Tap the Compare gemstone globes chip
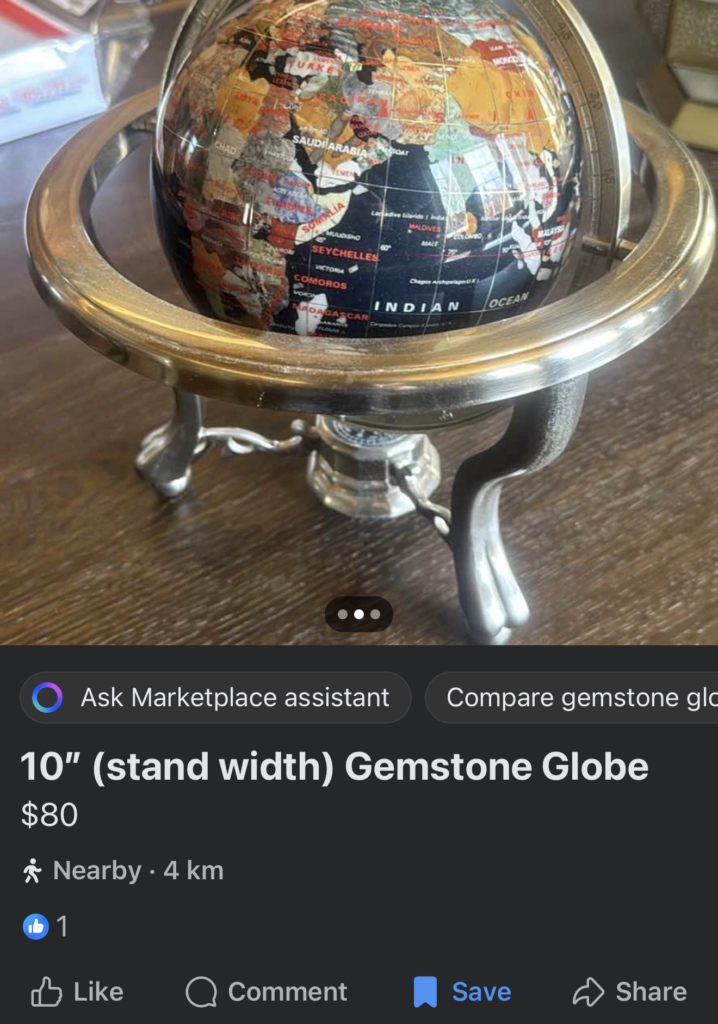The height and width of the screenshot is (1024, 718). tap(580, 697)
